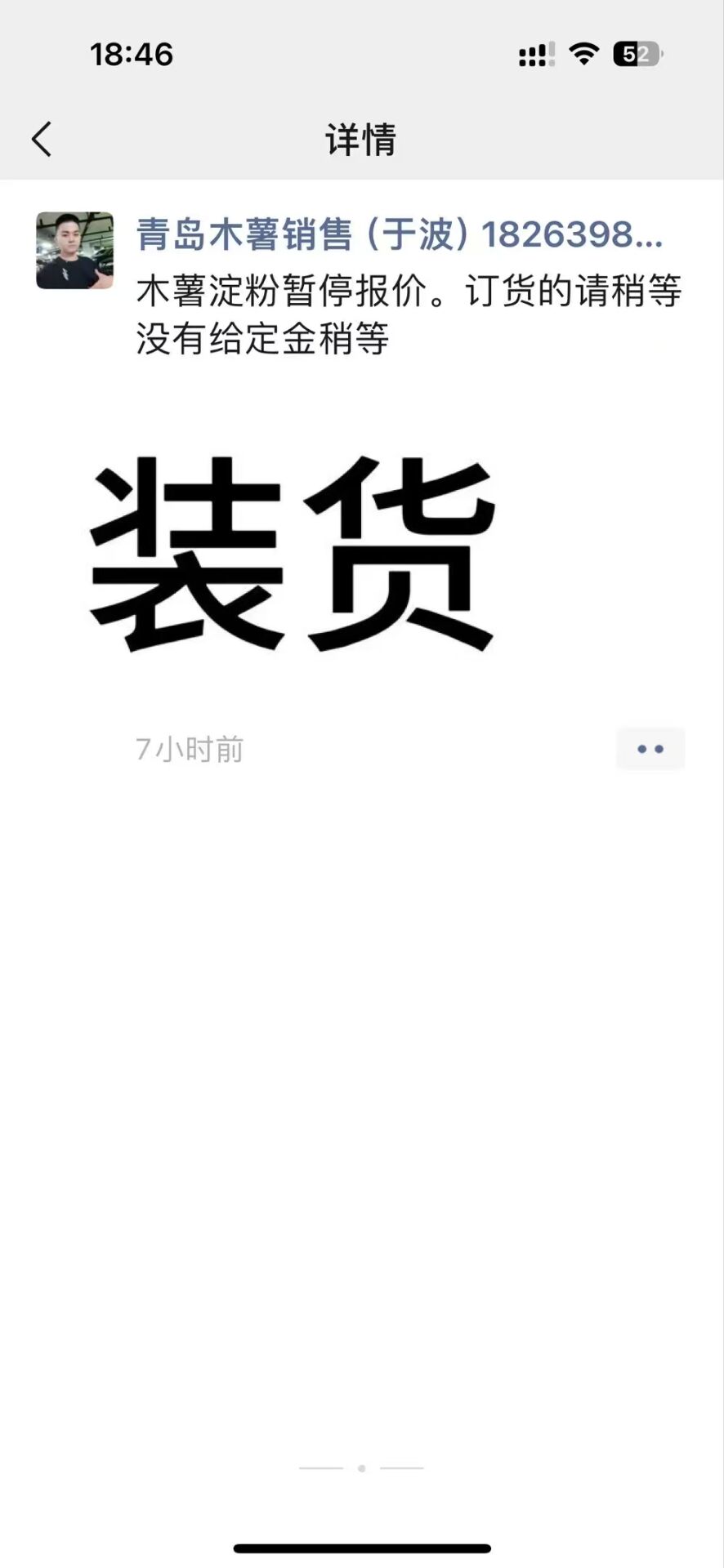View the 装货 image full screen
Screen dimensions: 724x1568
(292, 553)
